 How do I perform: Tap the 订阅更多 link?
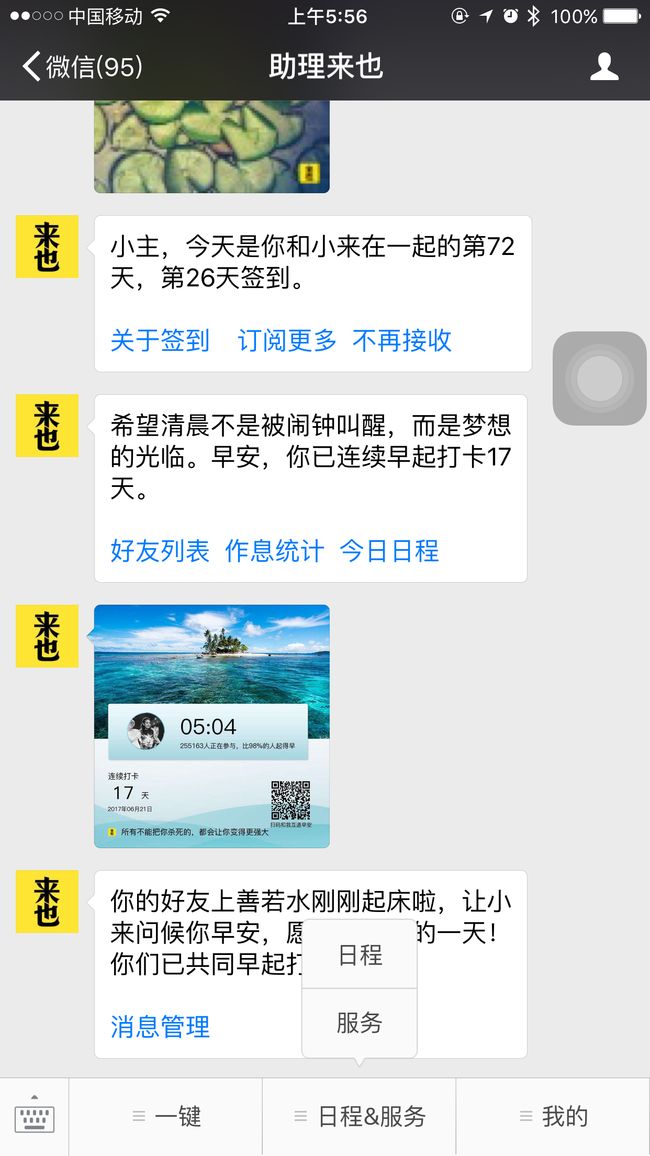click(287, 341)
